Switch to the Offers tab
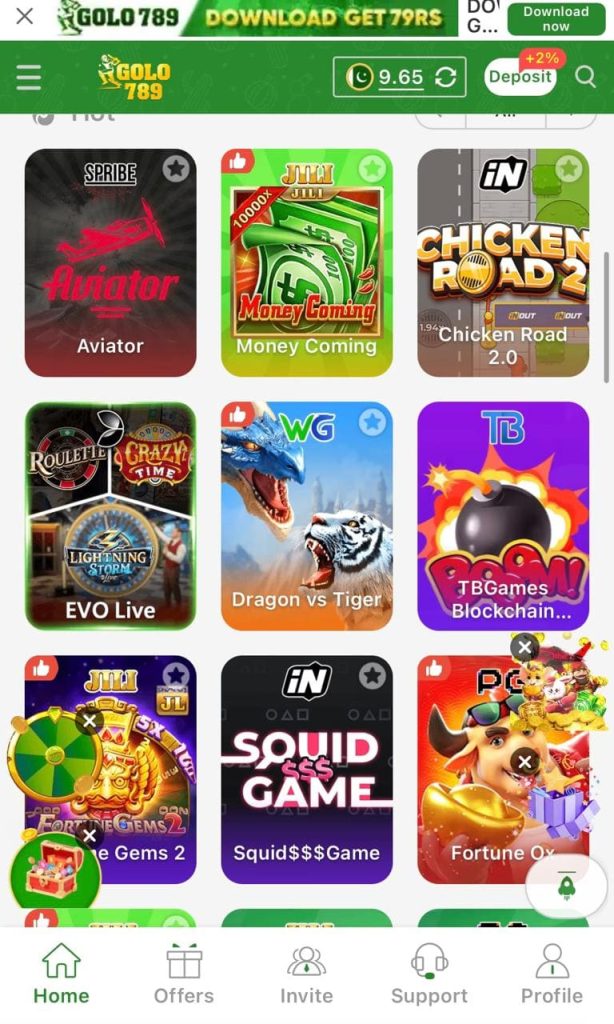614x1024 pixels. coord(184,975)
